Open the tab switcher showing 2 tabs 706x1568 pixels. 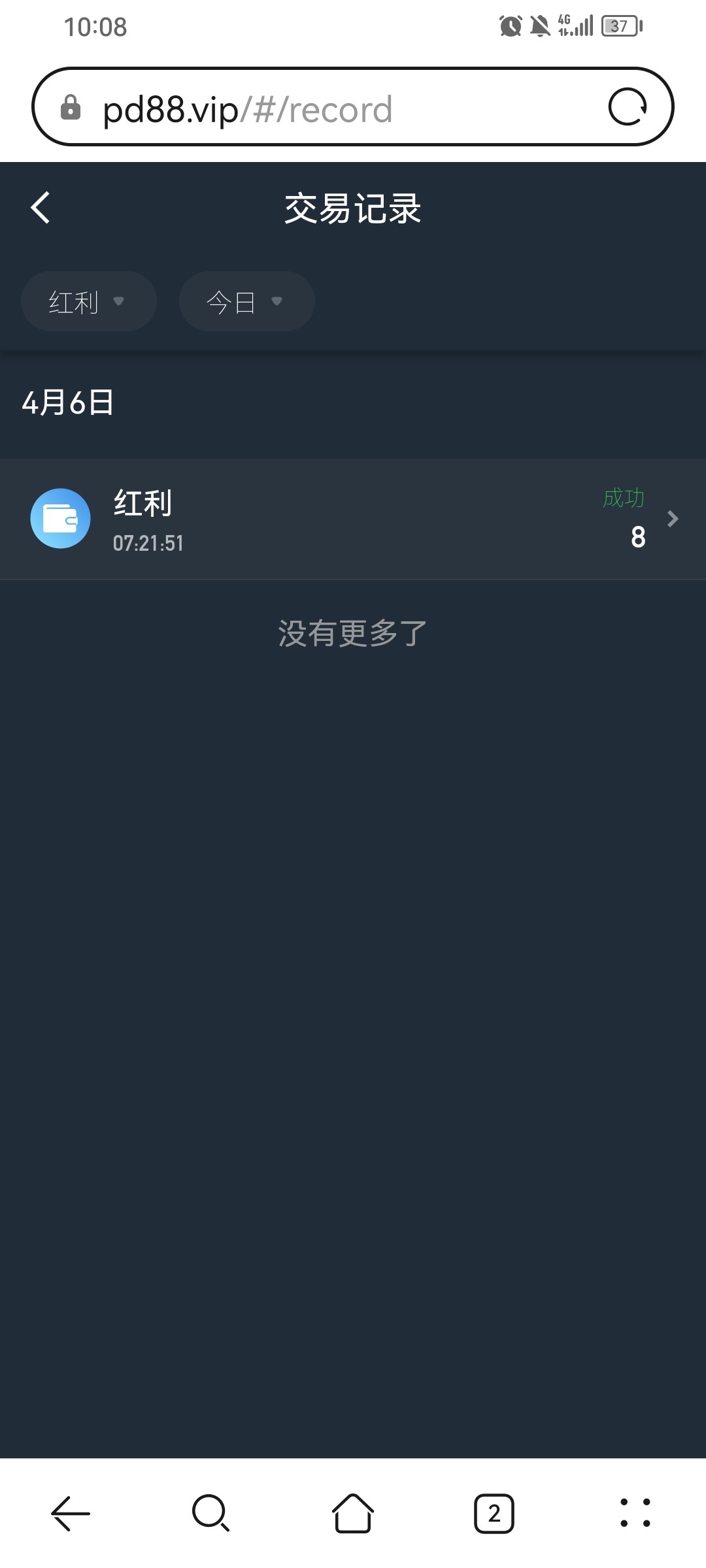coord(494,1513)
